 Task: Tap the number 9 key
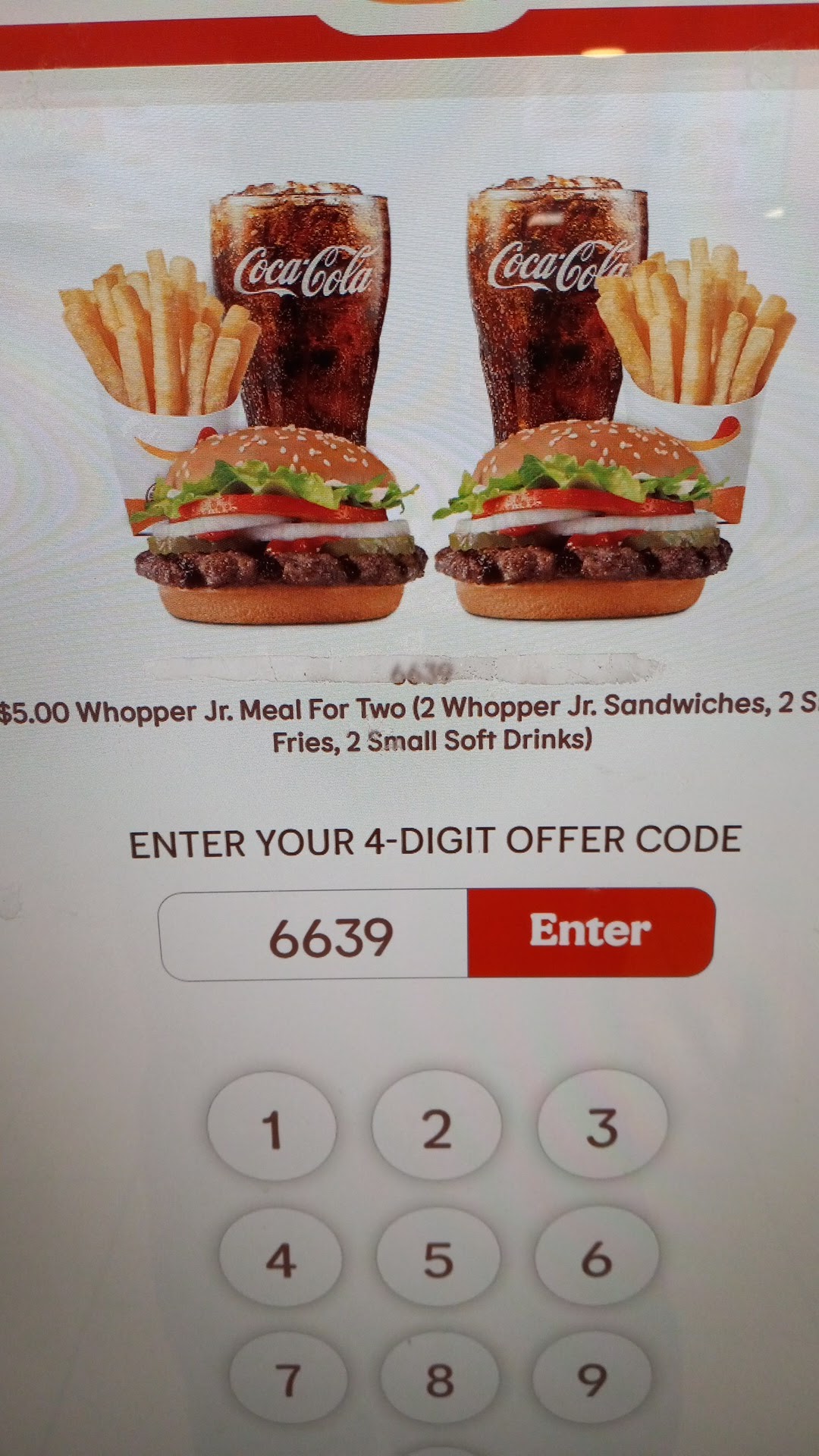[x=592, y=1378]
